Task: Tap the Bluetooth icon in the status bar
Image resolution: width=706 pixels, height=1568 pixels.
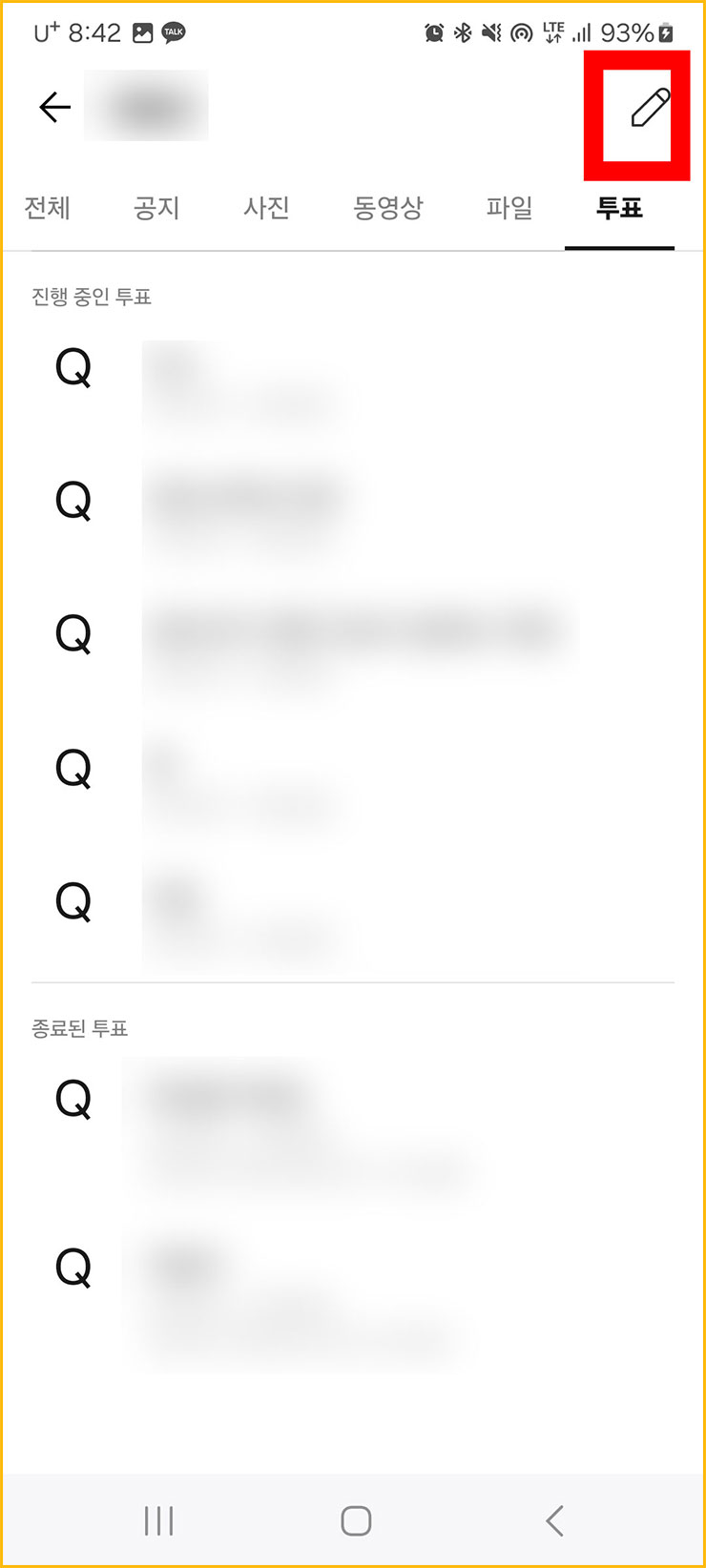Action: [x=463, y=32]
